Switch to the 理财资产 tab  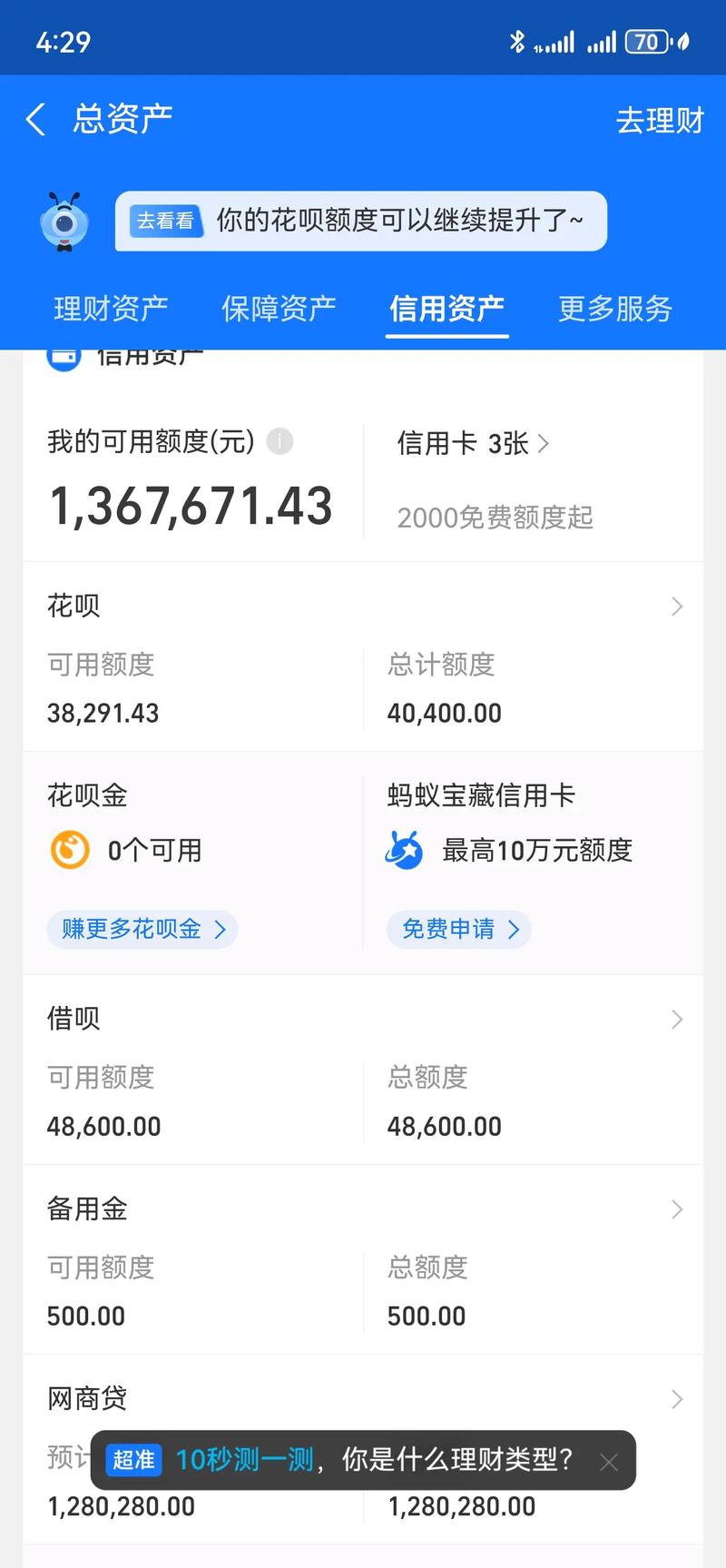pyautogui.click(x=111, y=309)
